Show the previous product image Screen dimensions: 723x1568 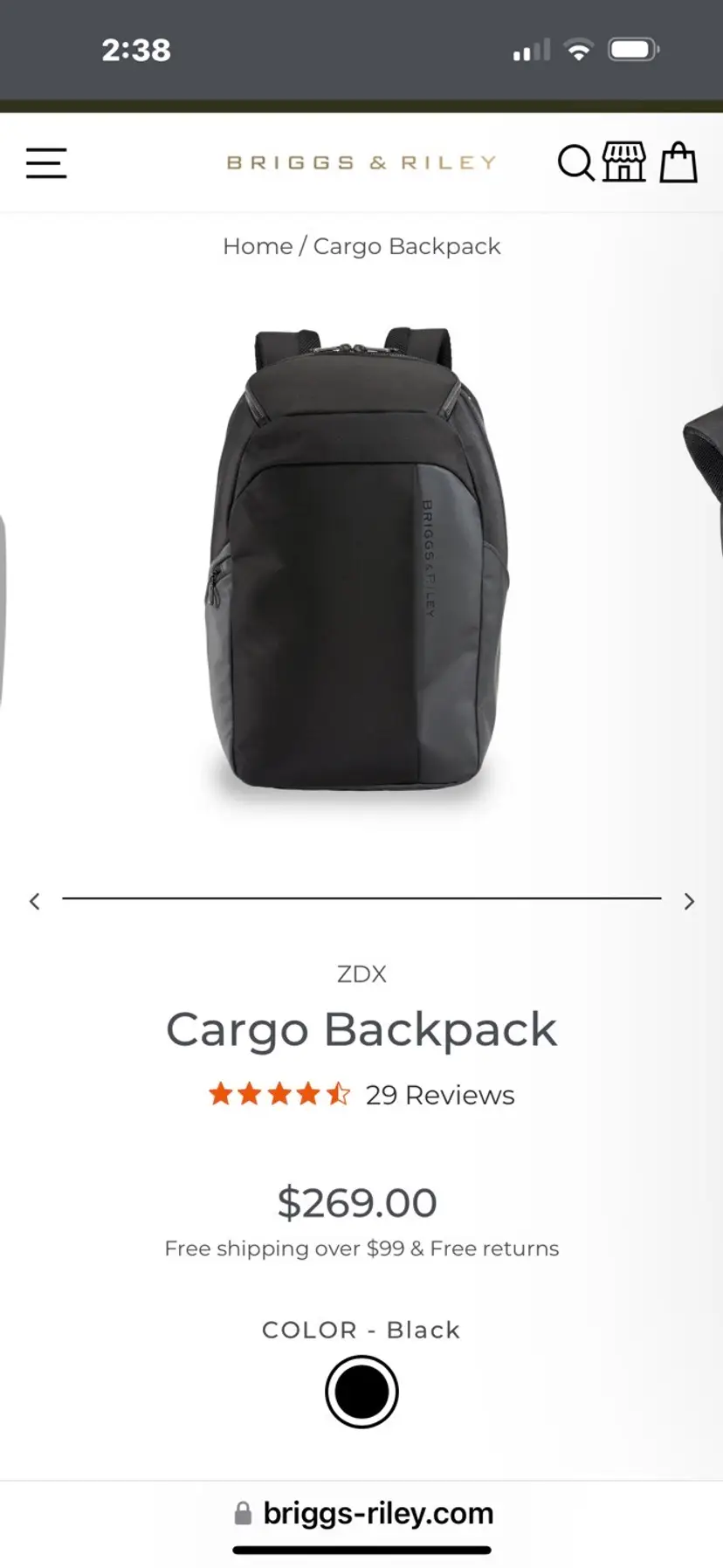click(x=35, y=901)
